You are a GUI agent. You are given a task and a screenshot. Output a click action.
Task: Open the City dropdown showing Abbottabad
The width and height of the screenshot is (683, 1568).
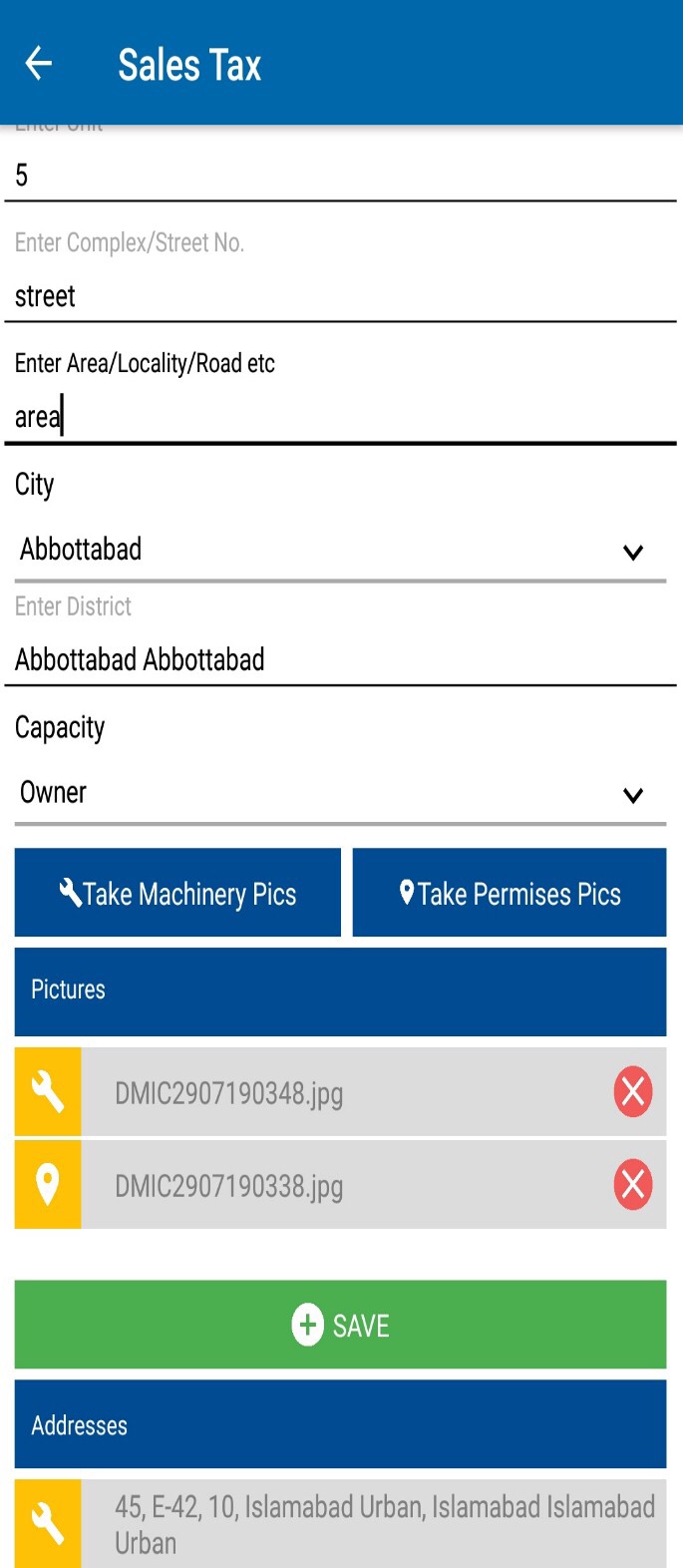pos(339,550)
